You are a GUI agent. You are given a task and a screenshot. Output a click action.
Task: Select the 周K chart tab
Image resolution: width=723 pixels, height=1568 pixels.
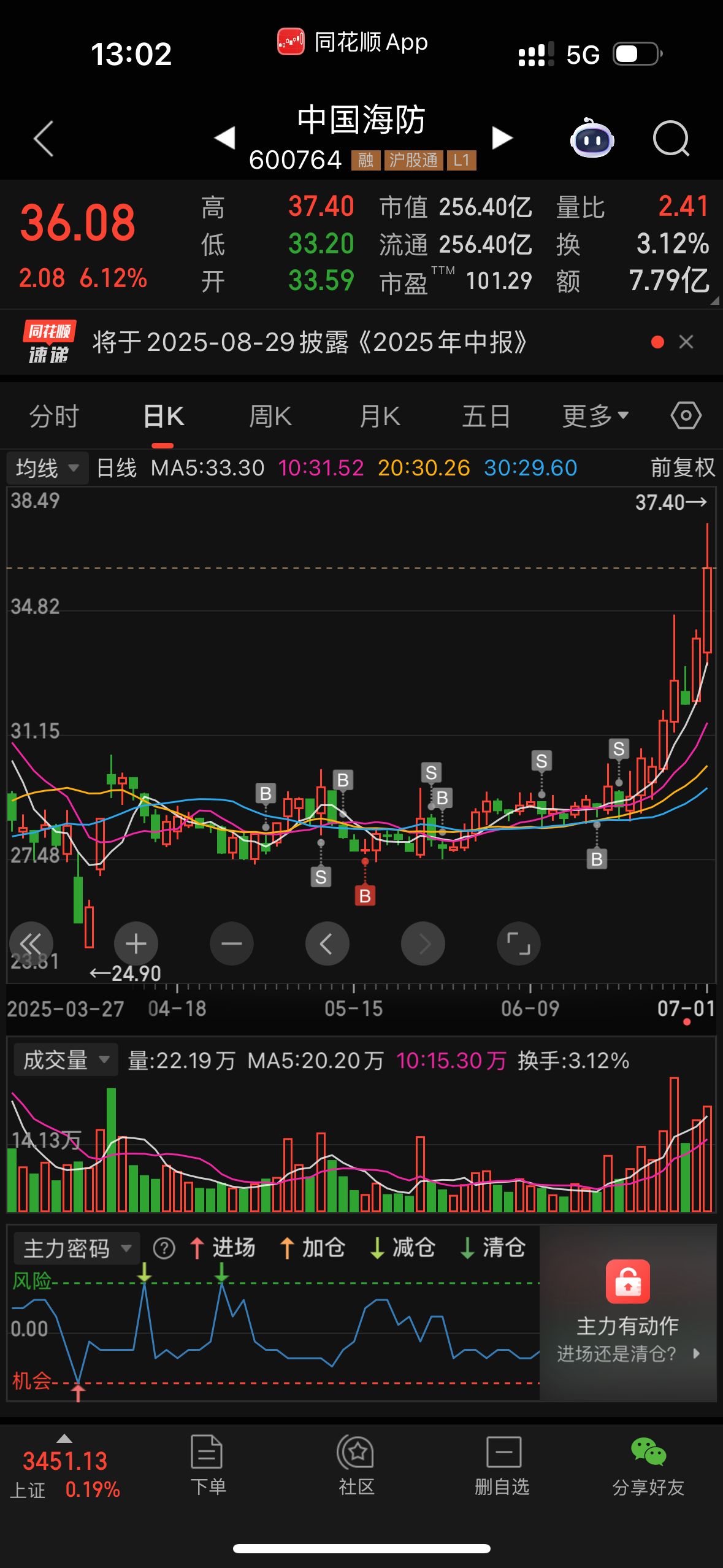270,417
